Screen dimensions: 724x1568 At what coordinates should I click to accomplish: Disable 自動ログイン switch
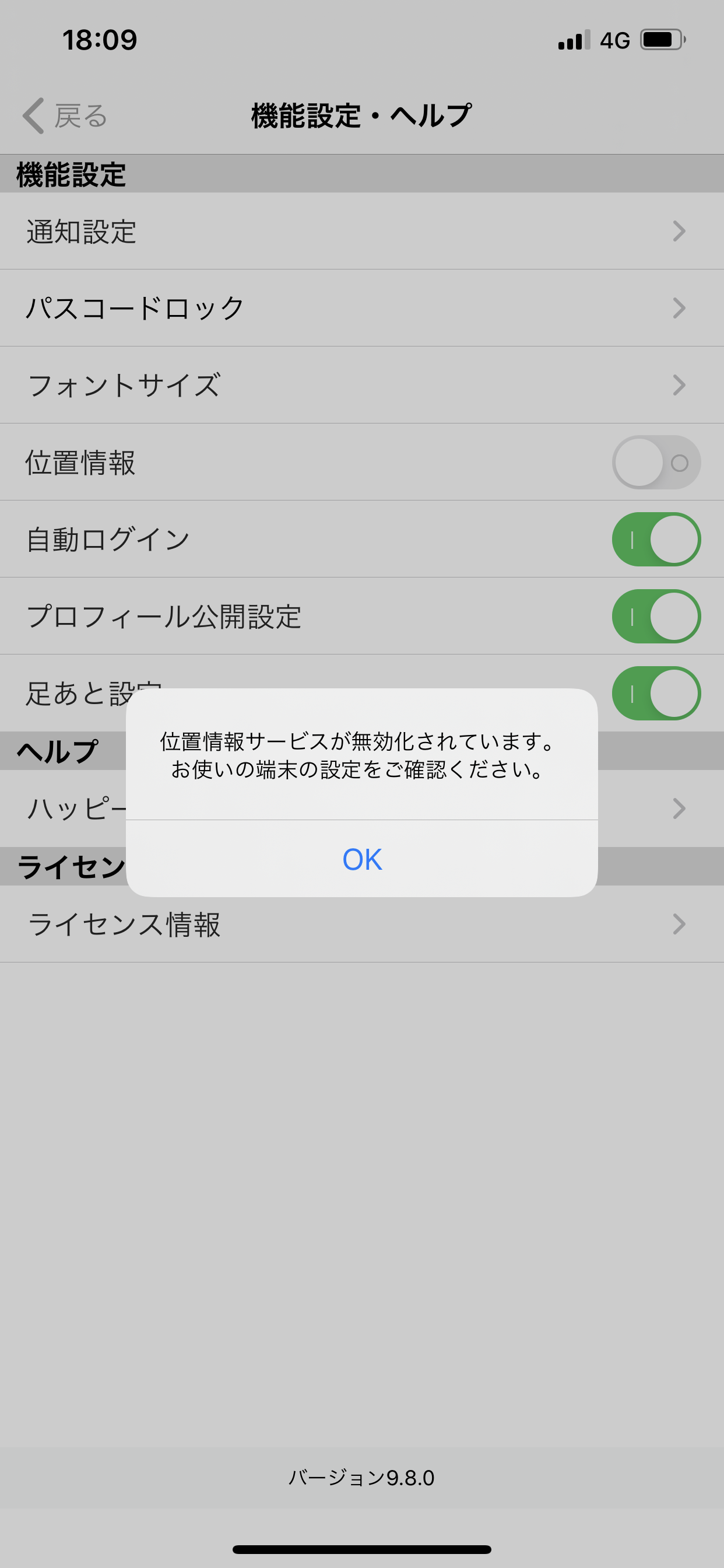coord(656,540)
